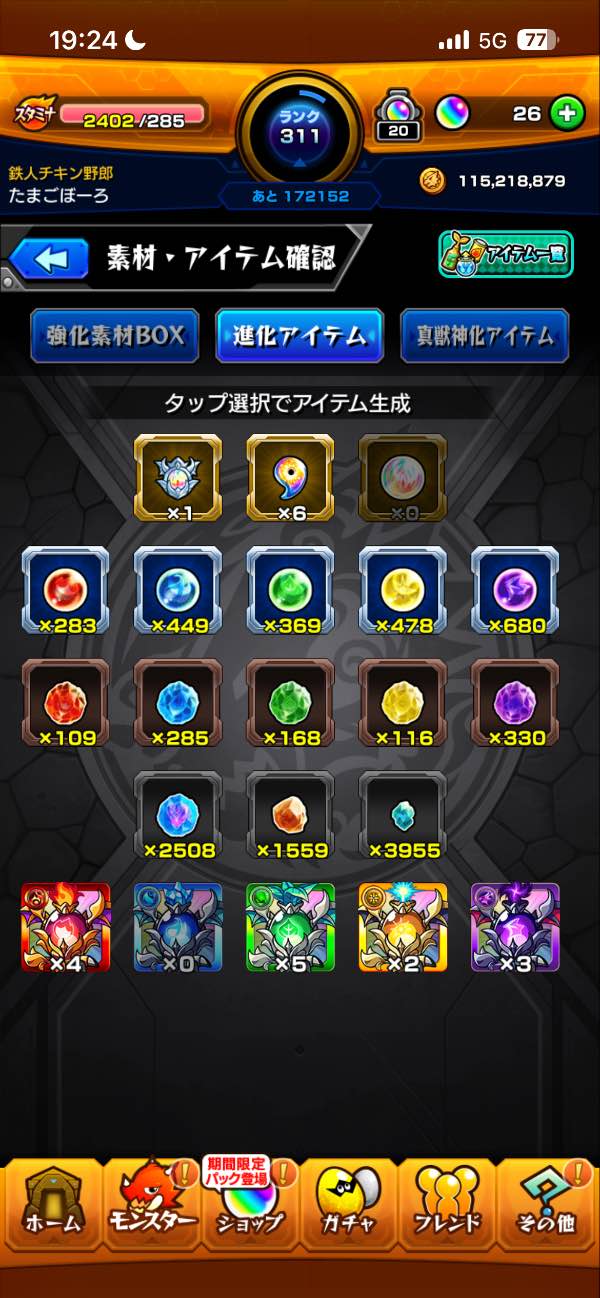Open the アイテム一覧 item list button
600x1298 pixels.
(506, 255)
